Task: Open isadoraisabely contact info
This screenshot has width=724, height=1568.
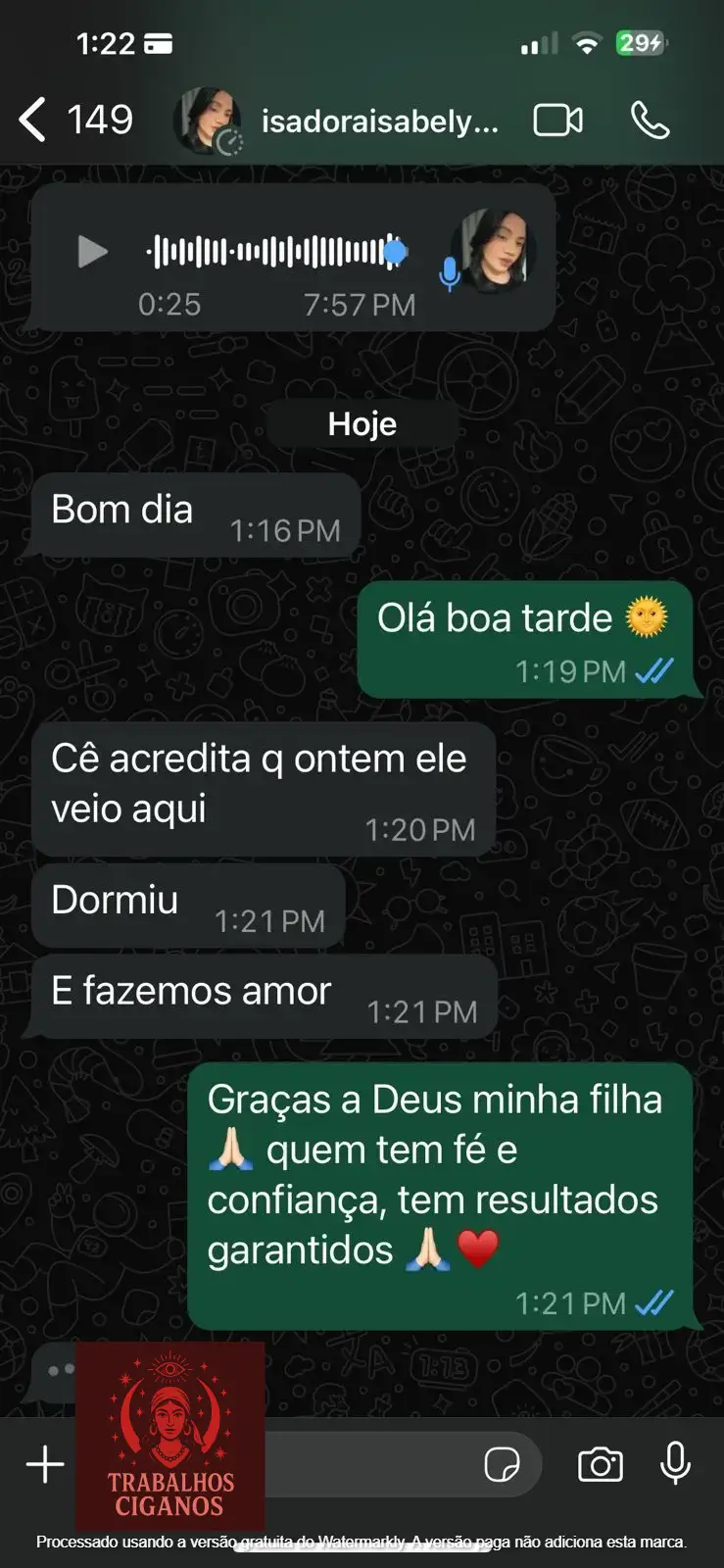Action: [379, 122]
